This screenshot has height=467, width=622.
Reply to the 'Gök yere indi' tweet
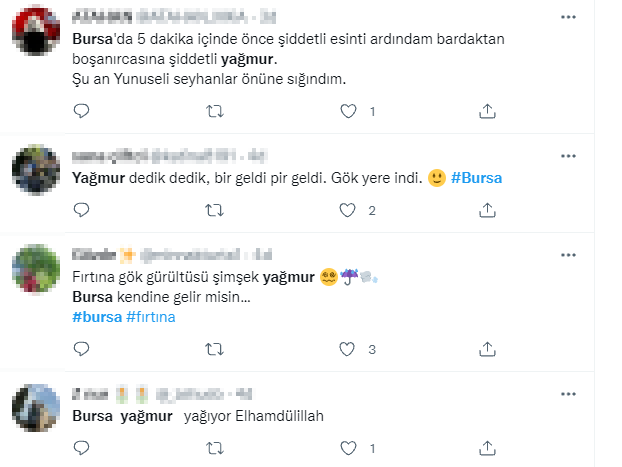[81, 211]
